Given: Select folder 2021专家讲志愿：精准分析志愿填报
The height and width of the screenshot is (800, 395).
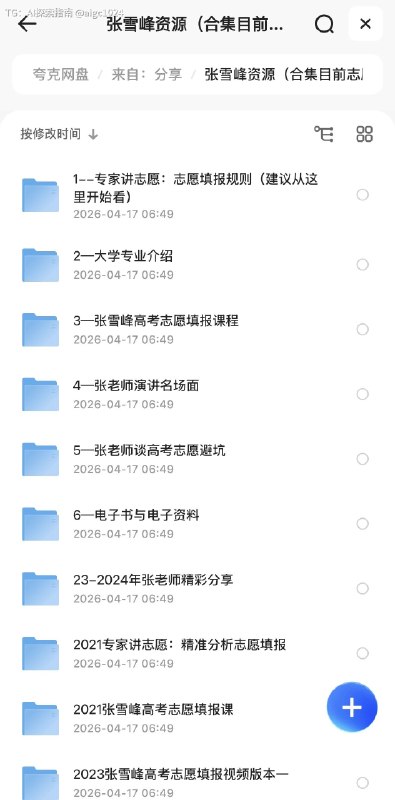Looking at the screenshot, I should tap(362, 653).
